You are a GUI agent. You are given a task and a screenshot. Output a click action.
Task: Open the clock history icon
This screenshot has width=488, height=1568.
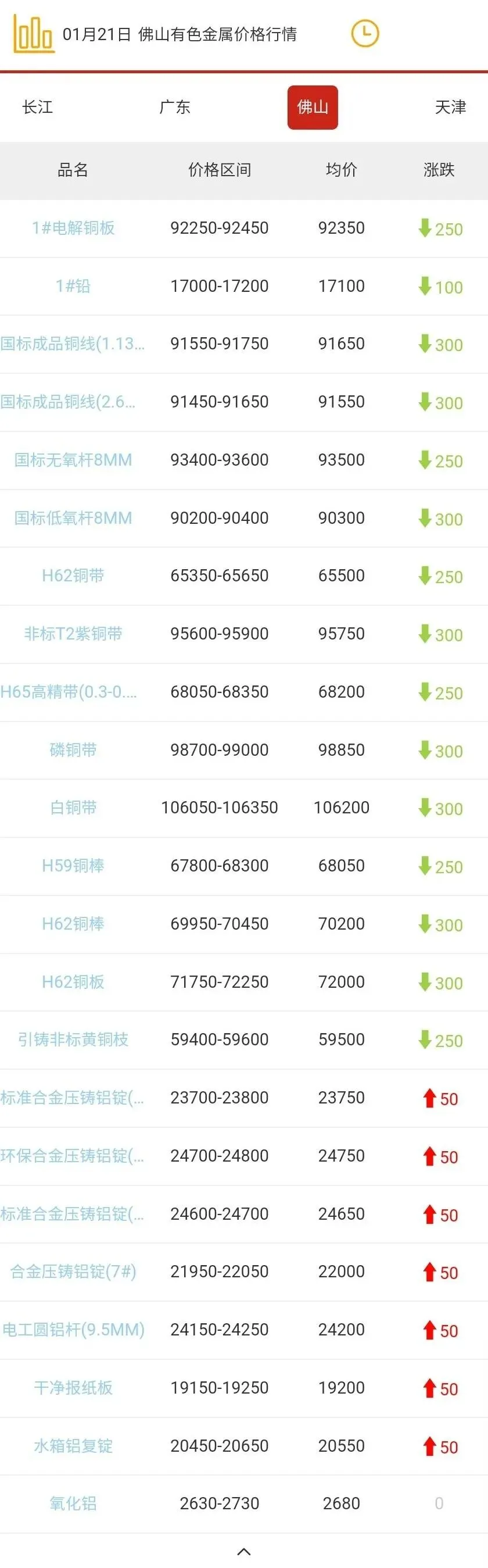tap(365, 34)
